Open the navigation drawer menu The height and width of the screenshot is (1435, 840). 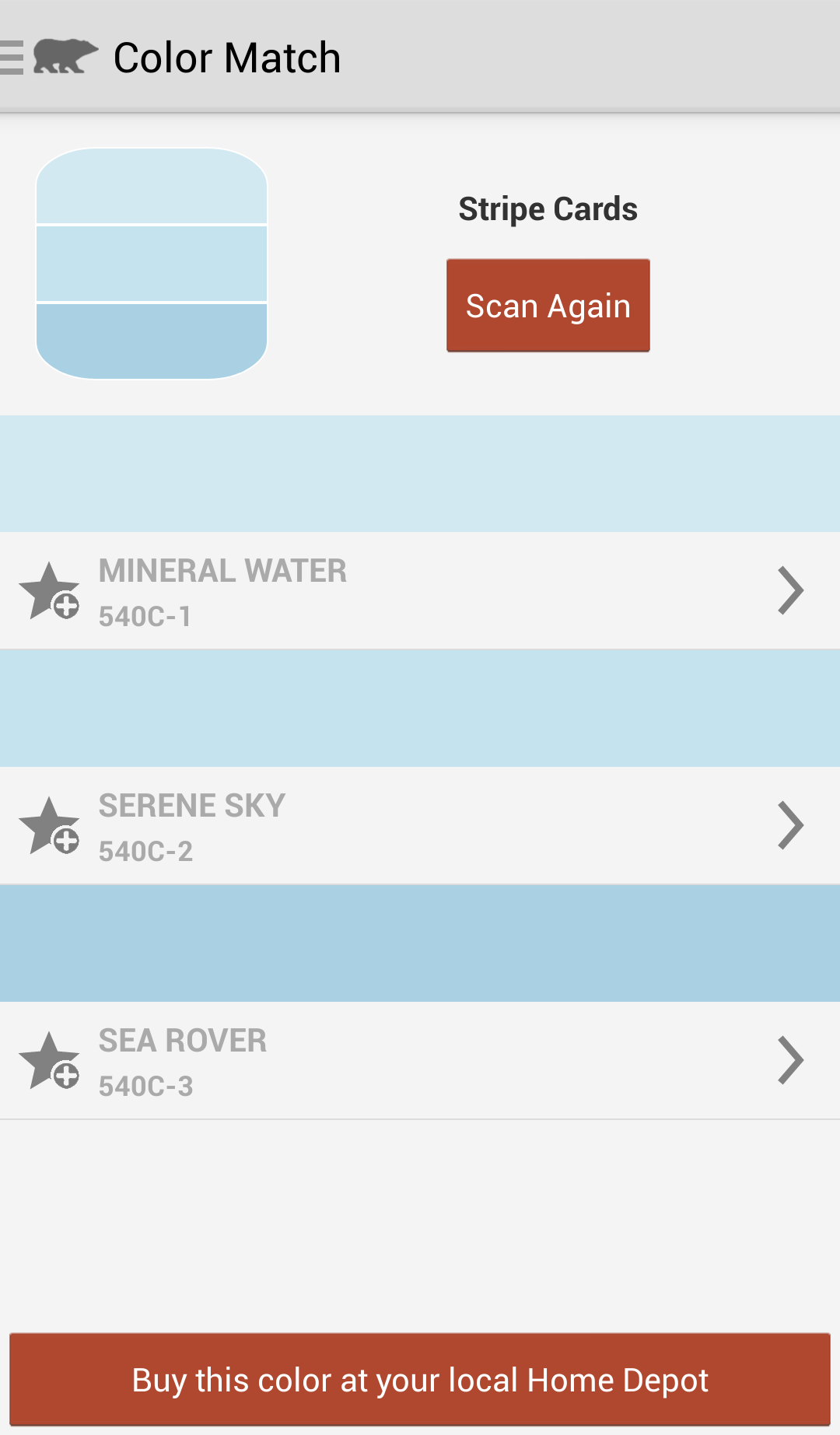click(14, 58)
